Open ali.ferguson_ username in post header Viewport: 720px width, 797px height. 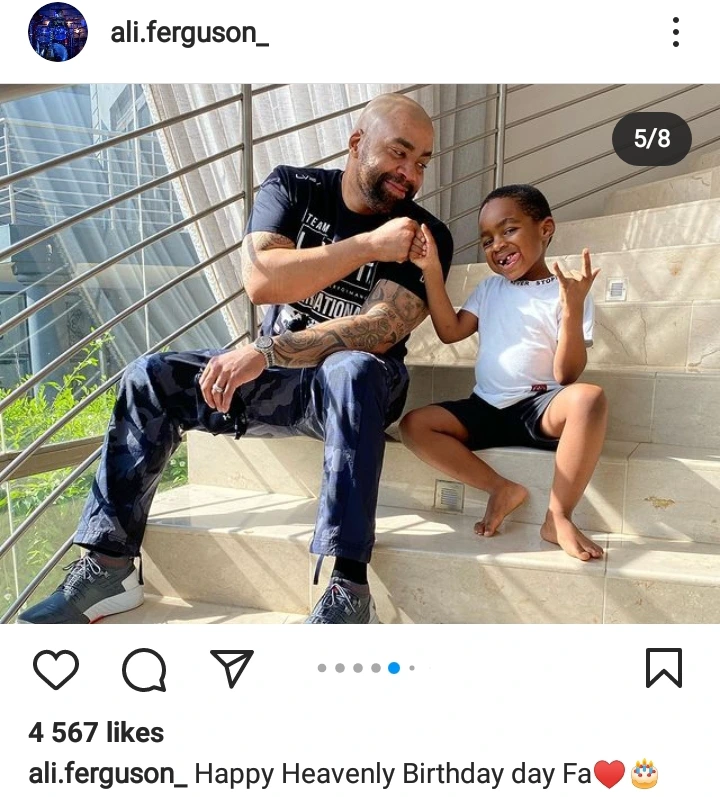(x=189, y=35)
